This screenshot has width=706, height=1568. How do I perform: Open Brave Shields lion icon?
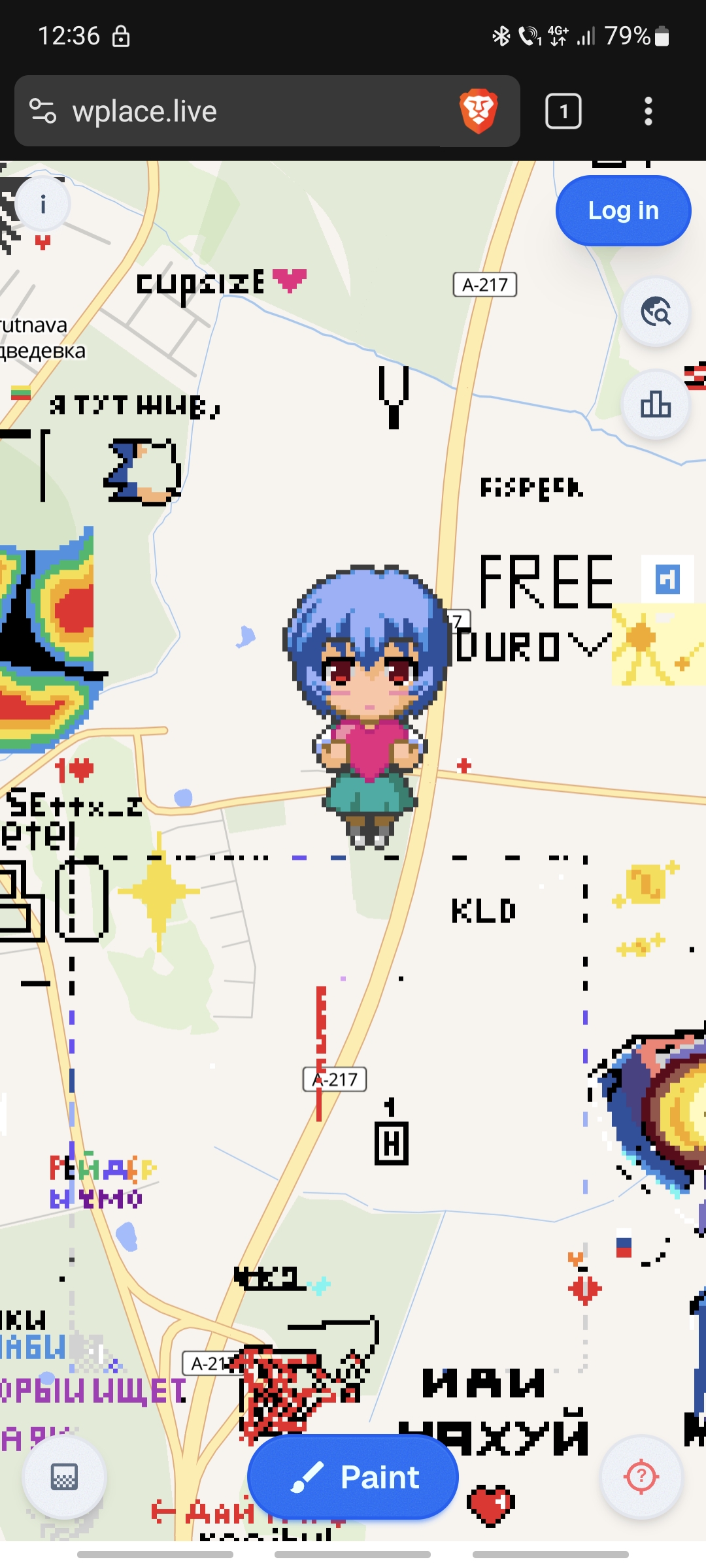tap(479, 111)
